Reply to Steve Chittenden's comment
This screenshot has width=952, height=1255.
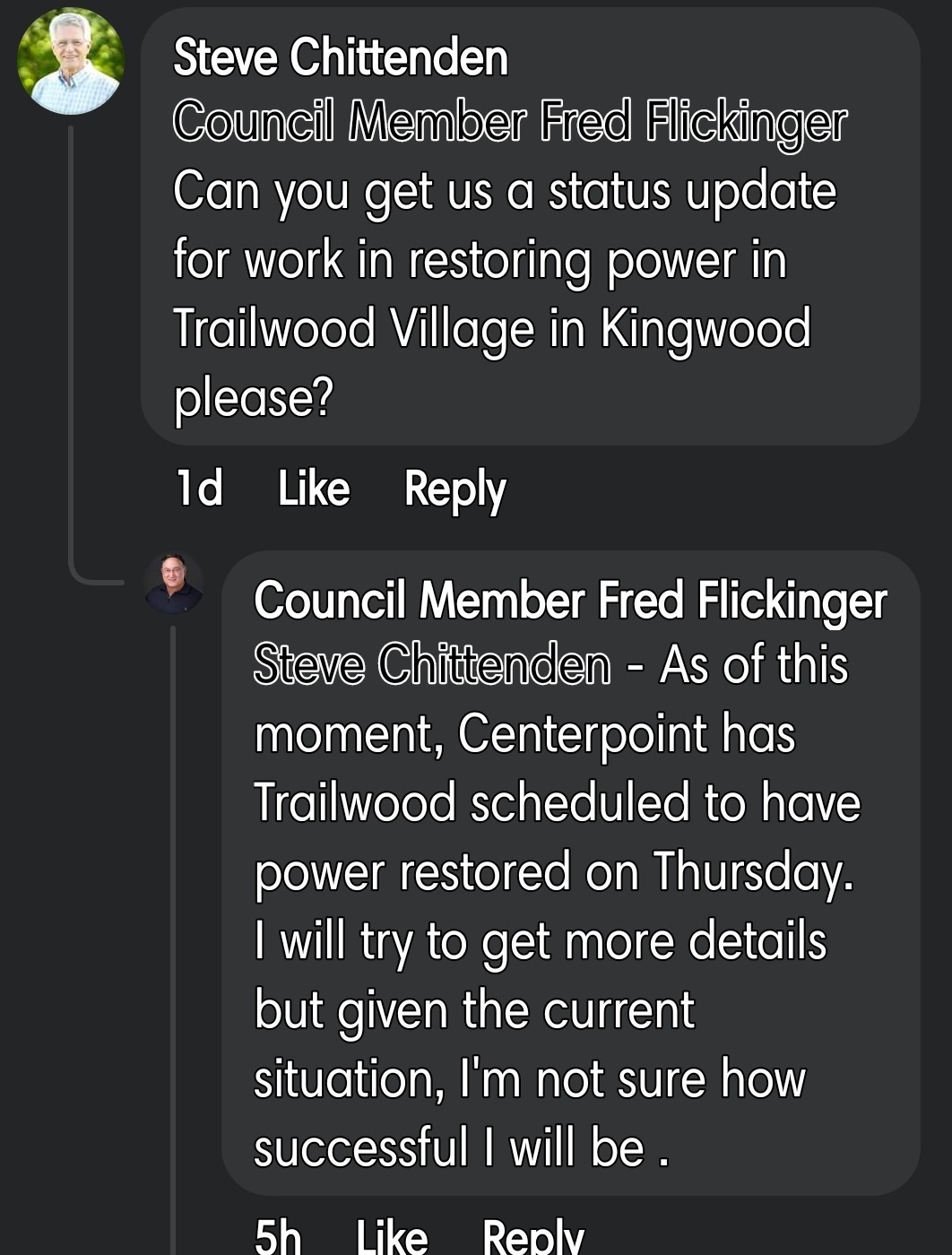[x=455, y=489]
